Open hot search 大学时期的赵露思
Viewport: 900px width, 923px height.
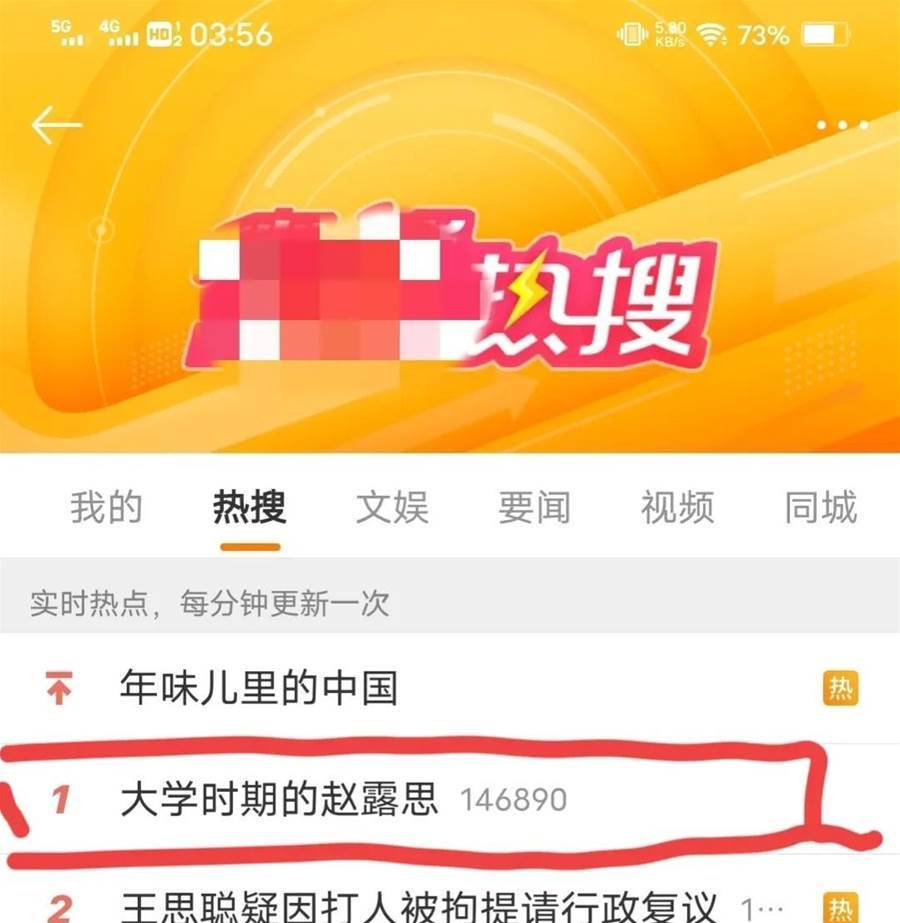pyautogui.click(x=279, y=799)
